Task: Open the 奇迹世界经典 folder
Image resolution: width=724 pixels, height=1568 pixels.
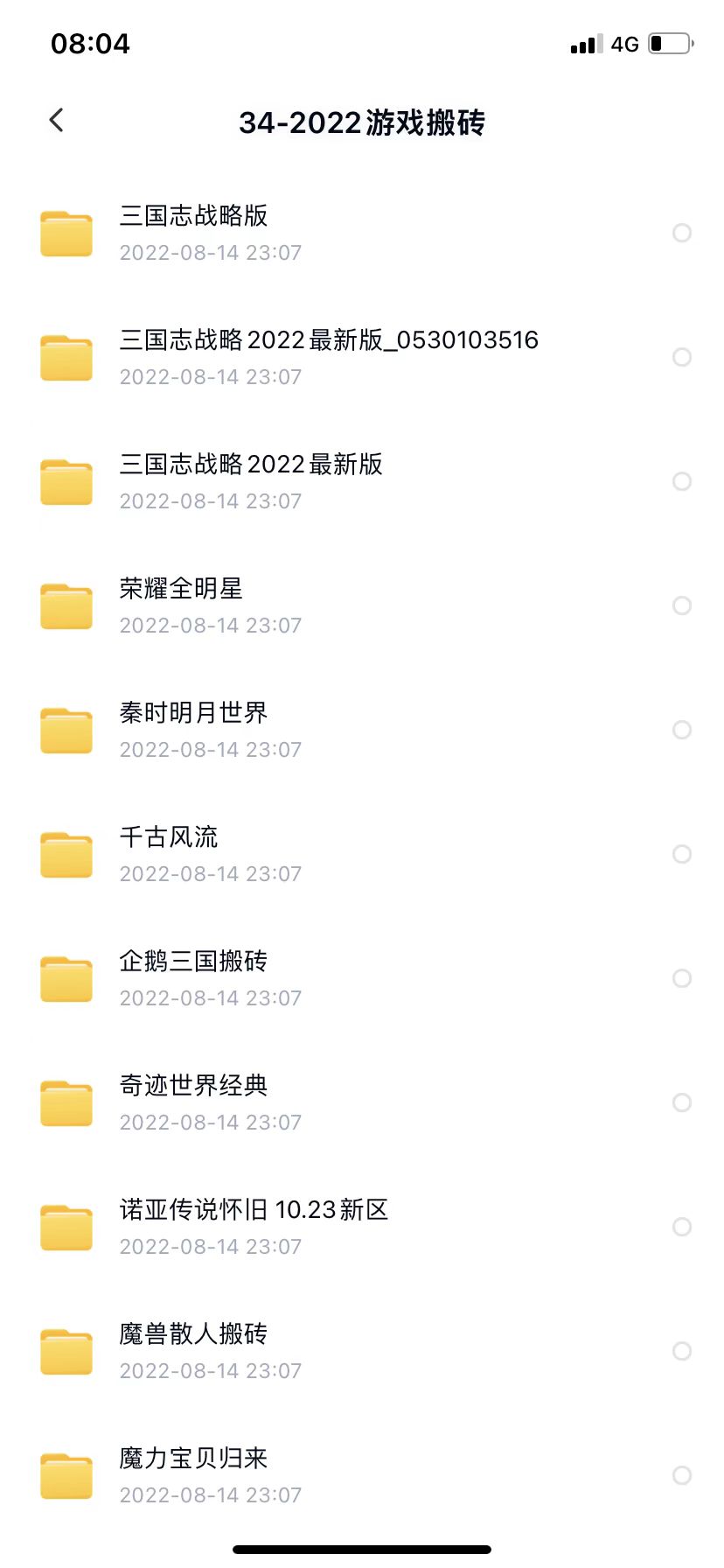Action: [193, 1086]
